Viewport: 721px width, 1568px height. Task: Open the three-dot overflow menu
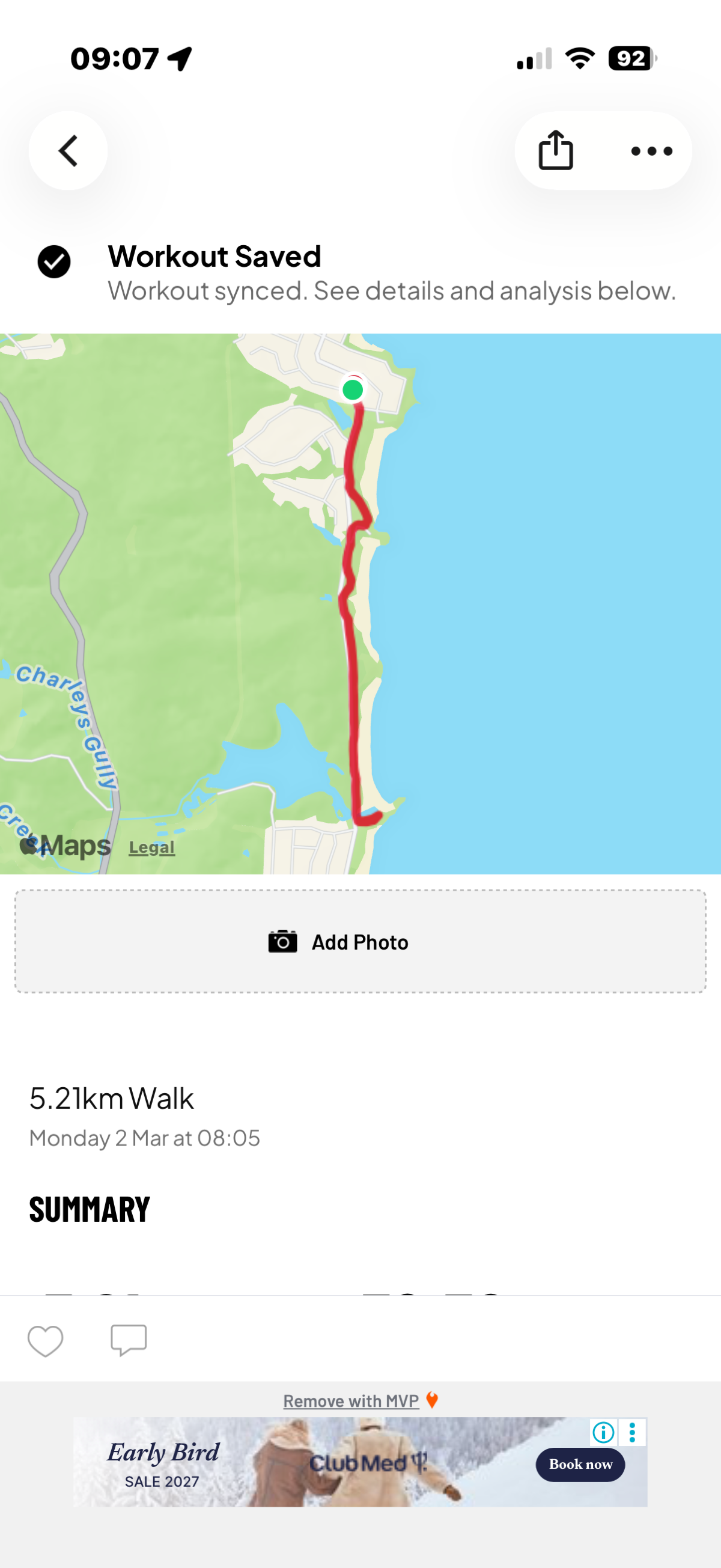pos(652,151)
